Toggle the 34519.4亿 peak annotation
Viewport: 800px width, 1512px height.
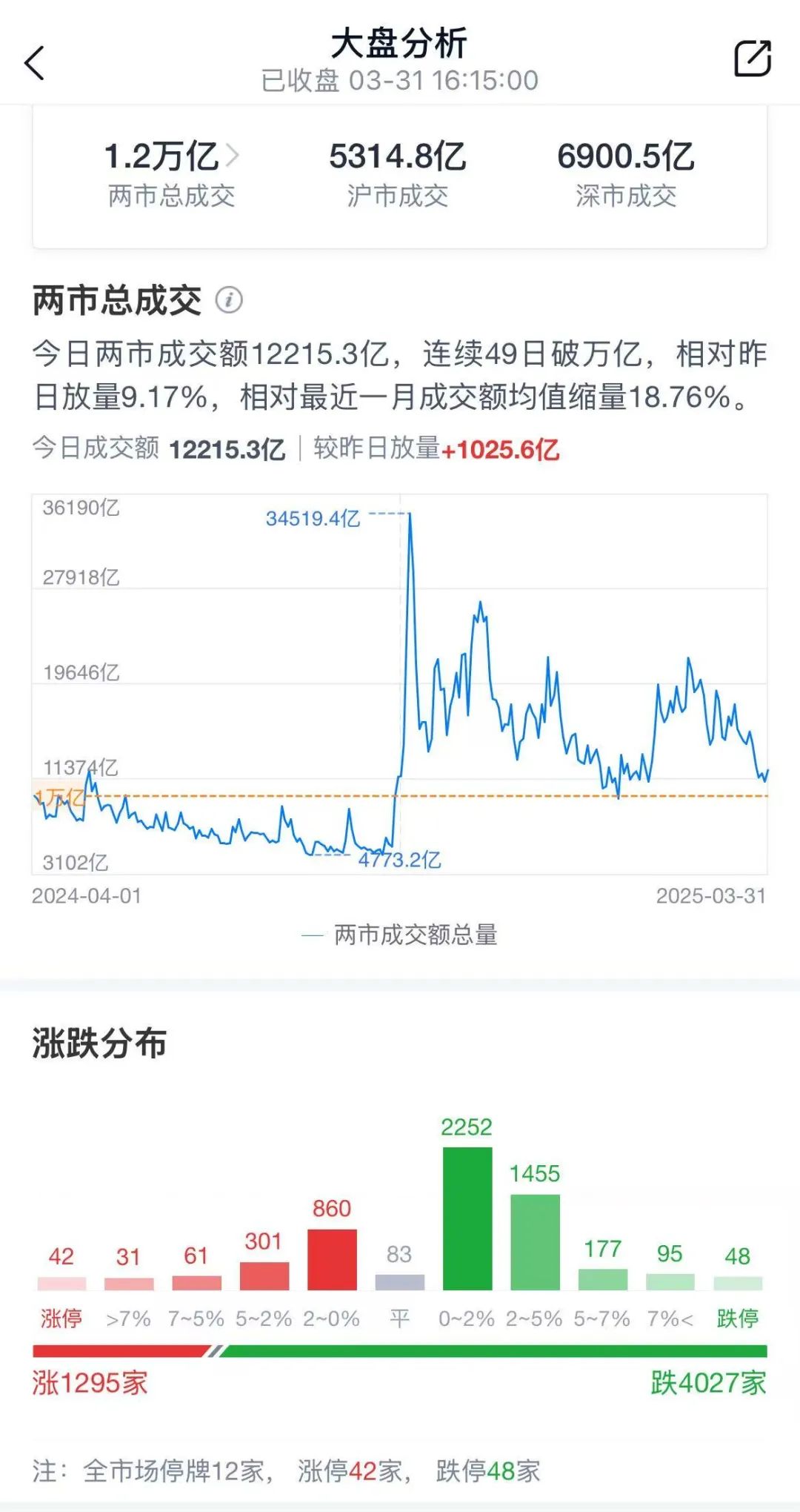pos(313,517)
